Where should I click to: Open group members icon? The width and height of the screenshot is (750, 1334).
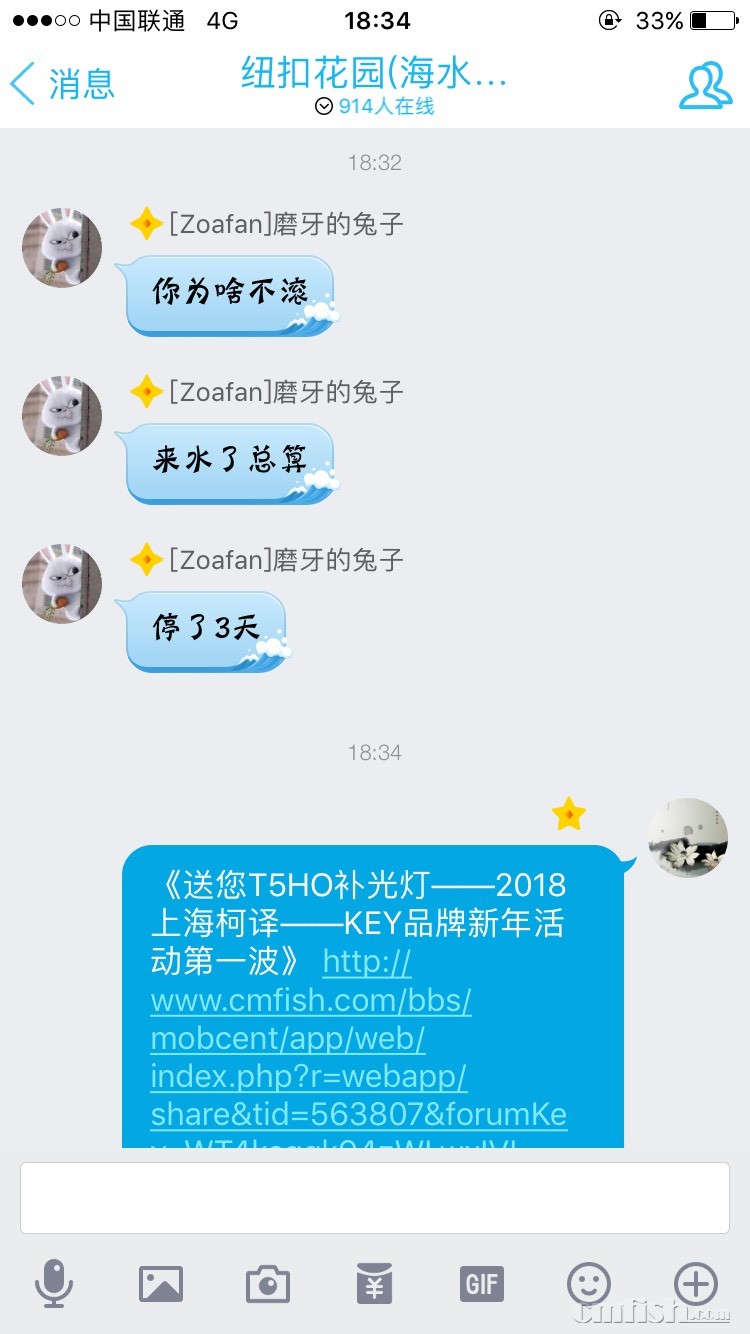coord(705,85)
